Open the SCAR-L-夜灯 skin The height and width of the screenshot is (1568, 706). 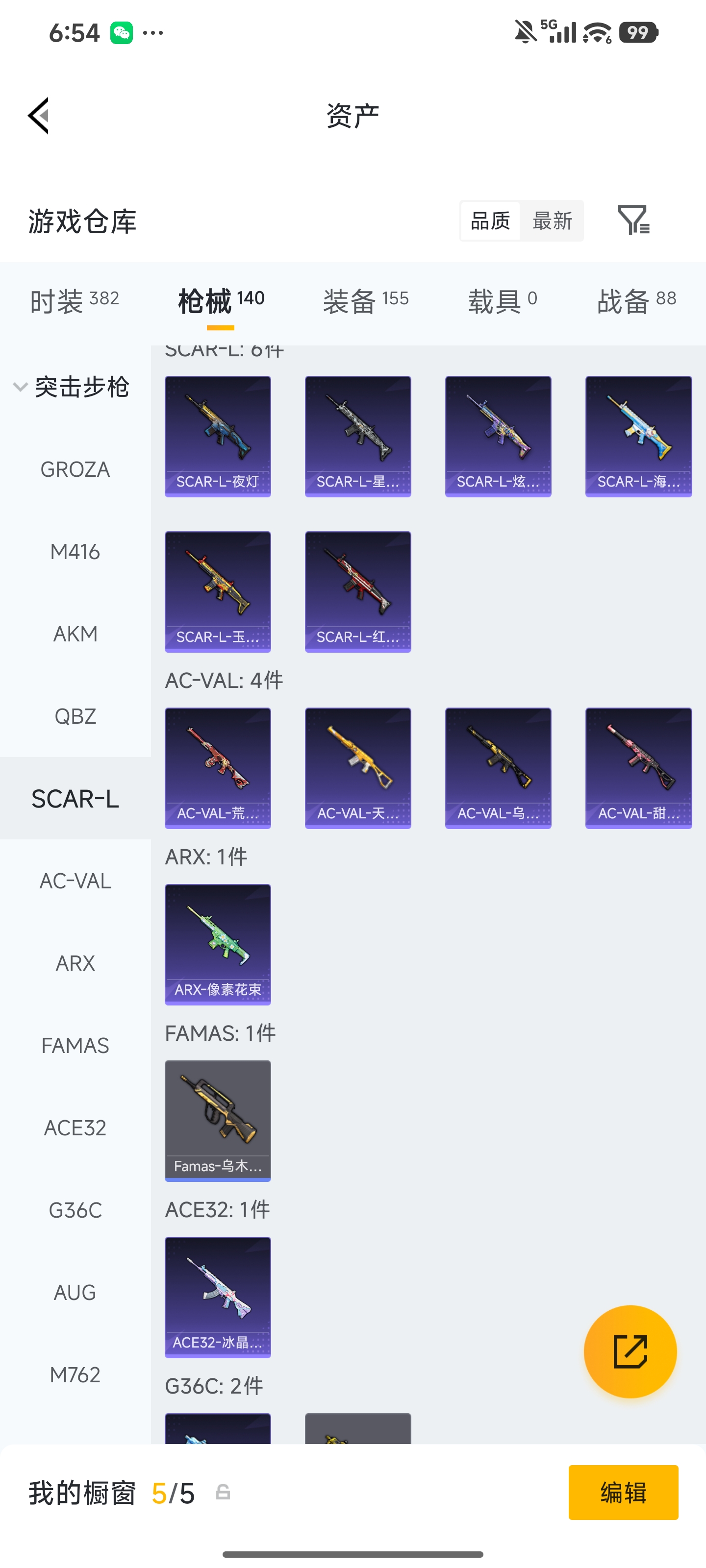pyautogui.click(x=218, y=437)
